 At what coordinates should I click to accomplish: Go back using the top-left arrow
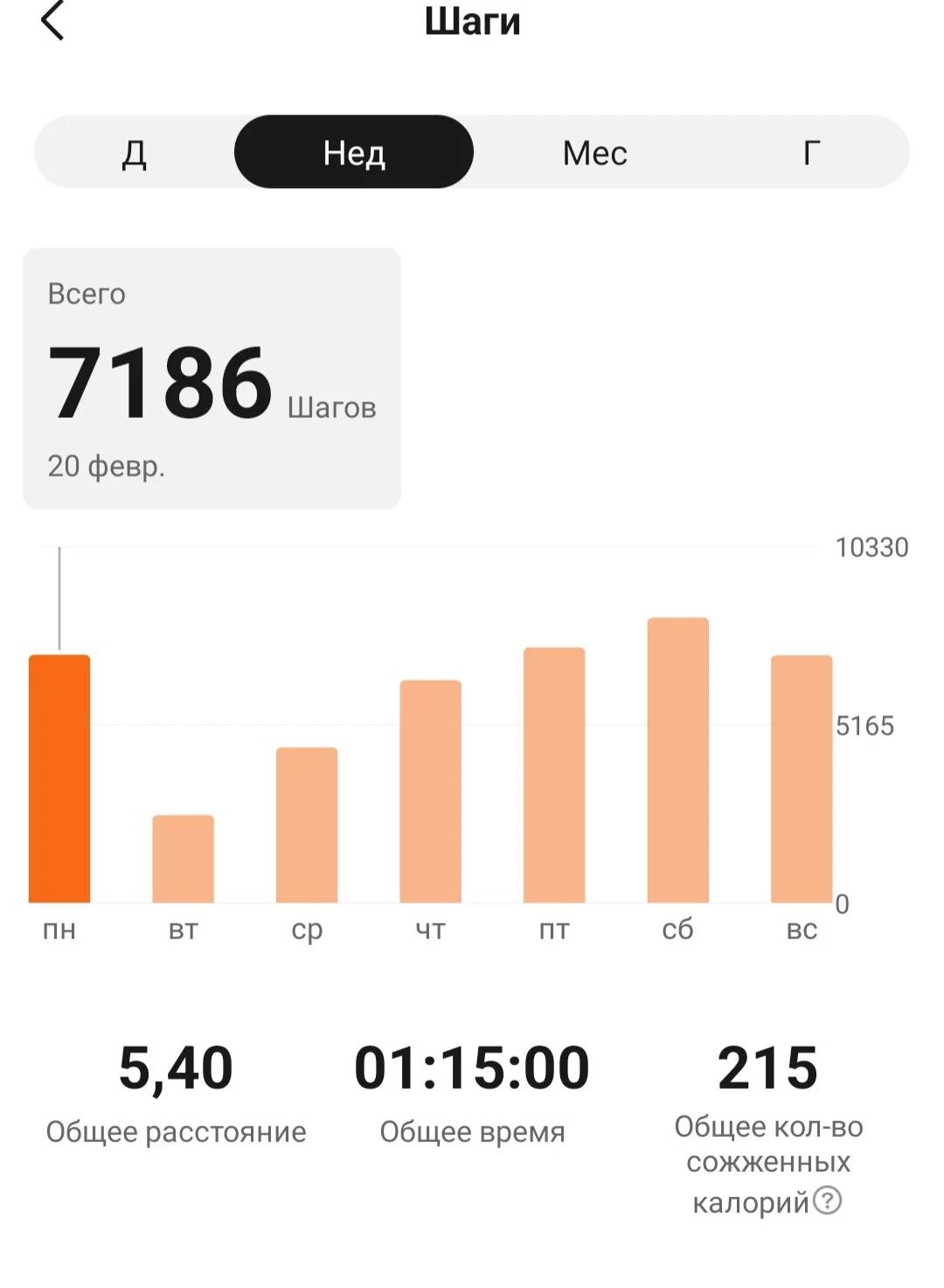(x=52, y=21)
